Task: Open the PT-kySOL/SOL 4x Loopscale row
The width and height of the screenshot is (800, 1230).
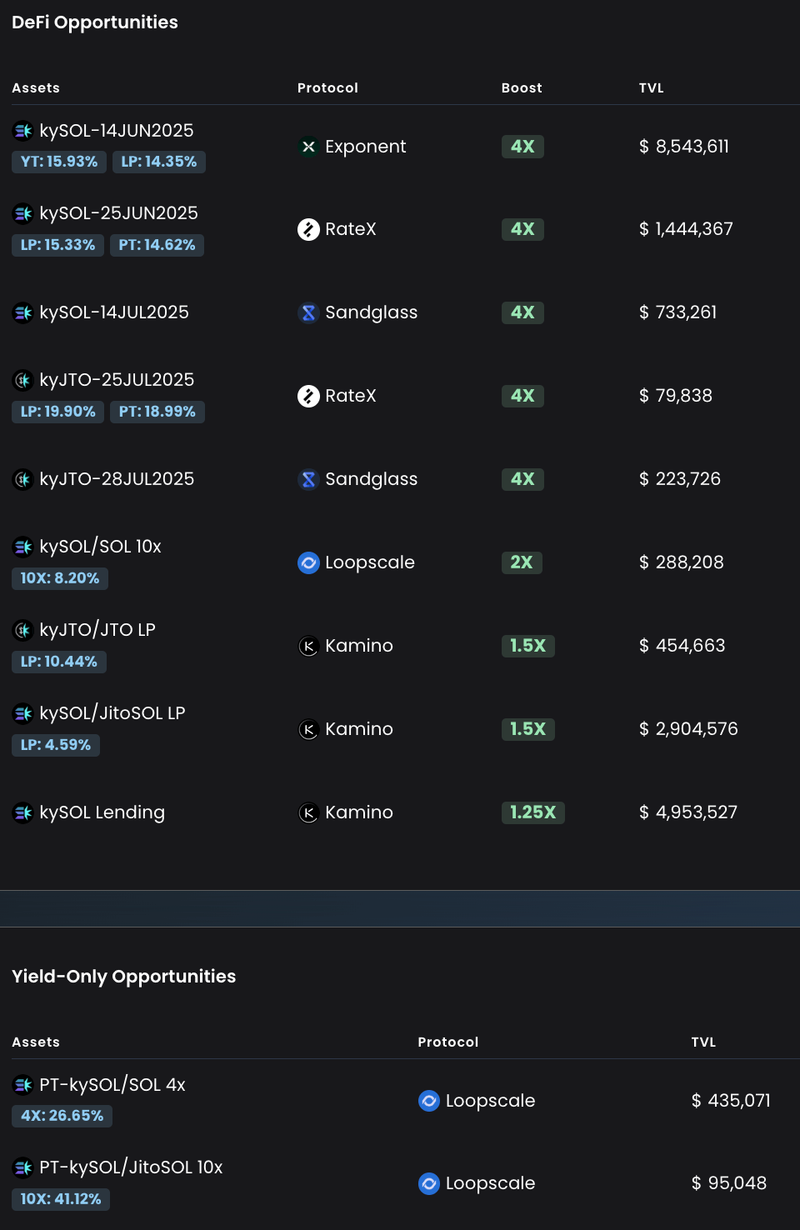Action: (112, 1085)
